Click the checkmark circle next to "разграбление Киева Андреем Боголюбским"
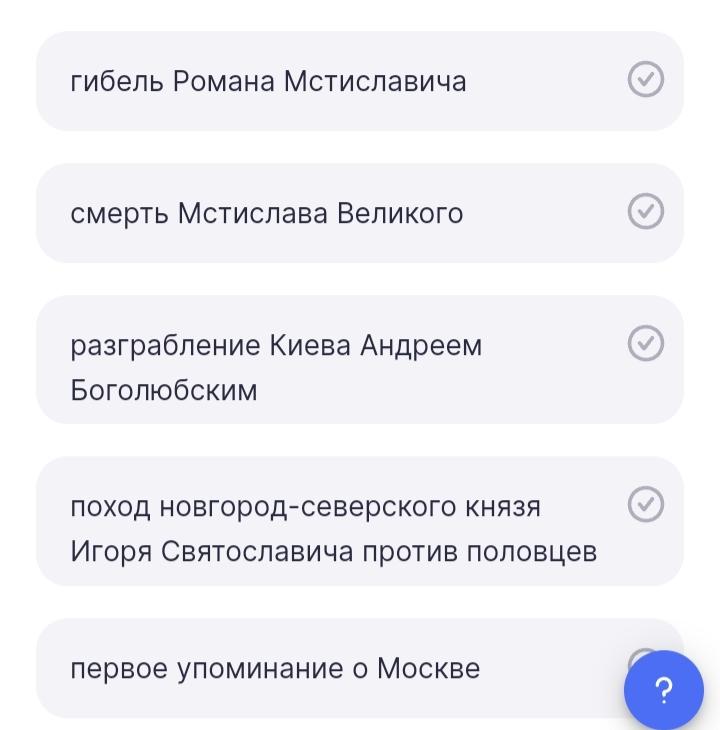Viewport: 720px width, 730px height. pos(645,344)
